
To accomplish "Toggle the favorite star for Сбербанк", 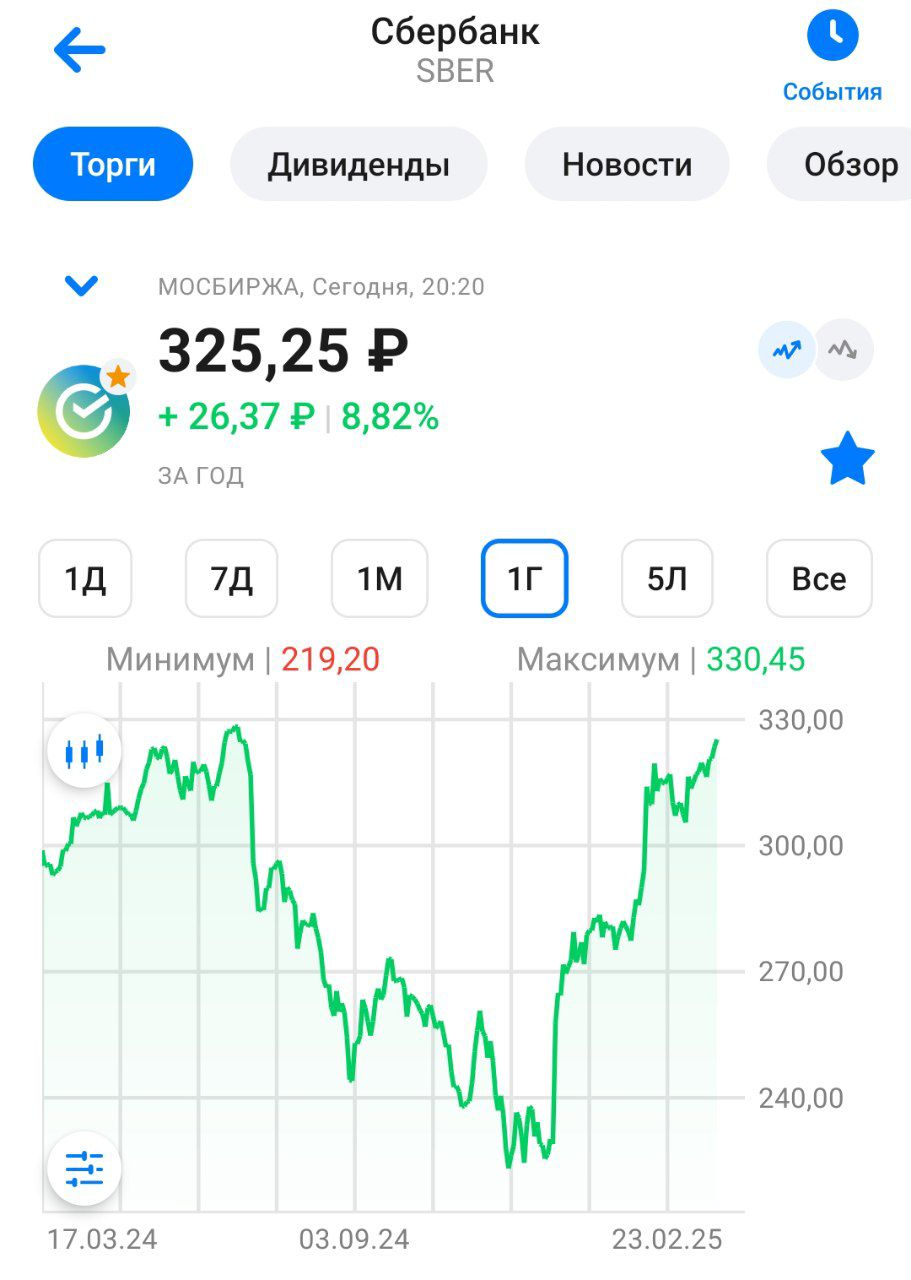I will [x=847, y=459].
